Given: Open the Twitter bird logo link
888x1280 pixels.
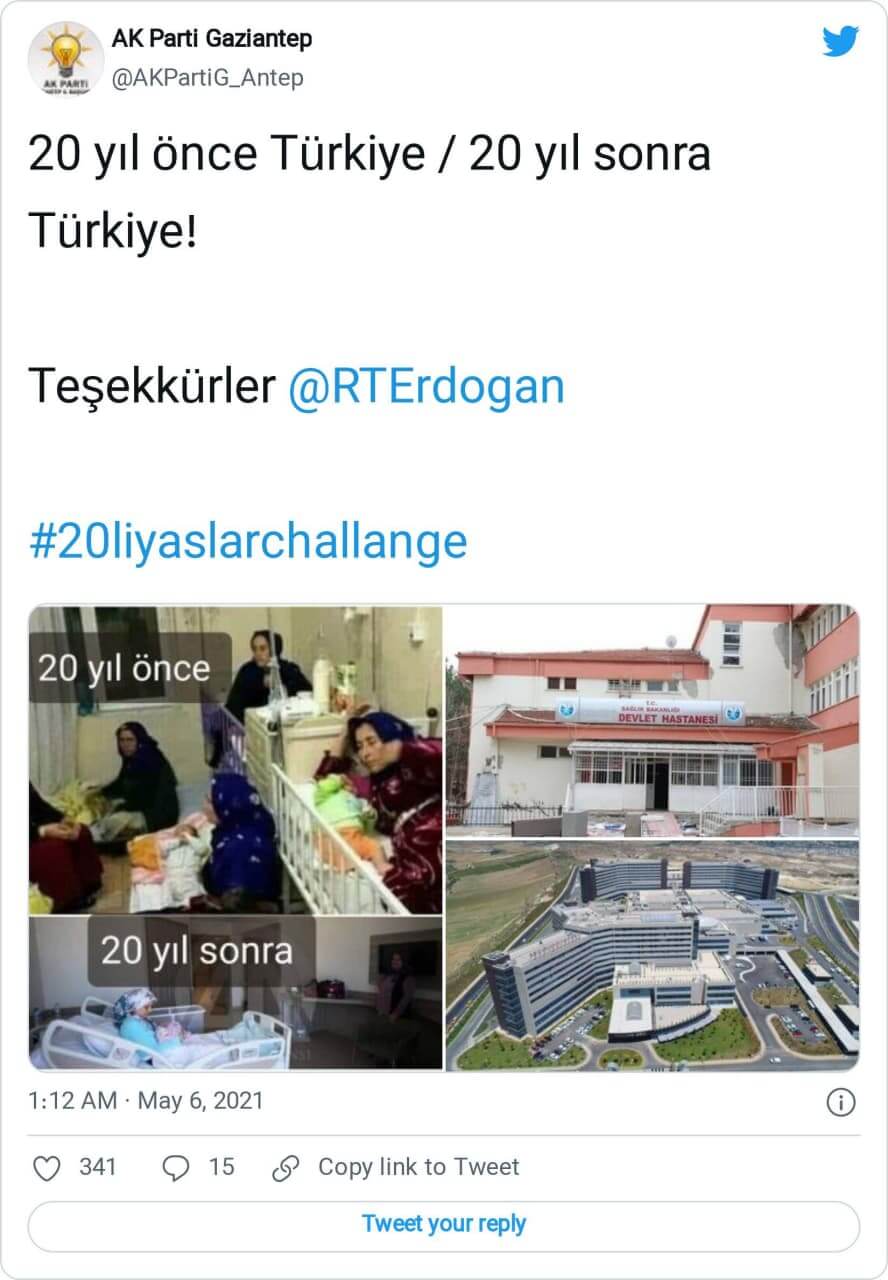Looking at the screenshot, I should pyautogui.click(x=840, y=42).
